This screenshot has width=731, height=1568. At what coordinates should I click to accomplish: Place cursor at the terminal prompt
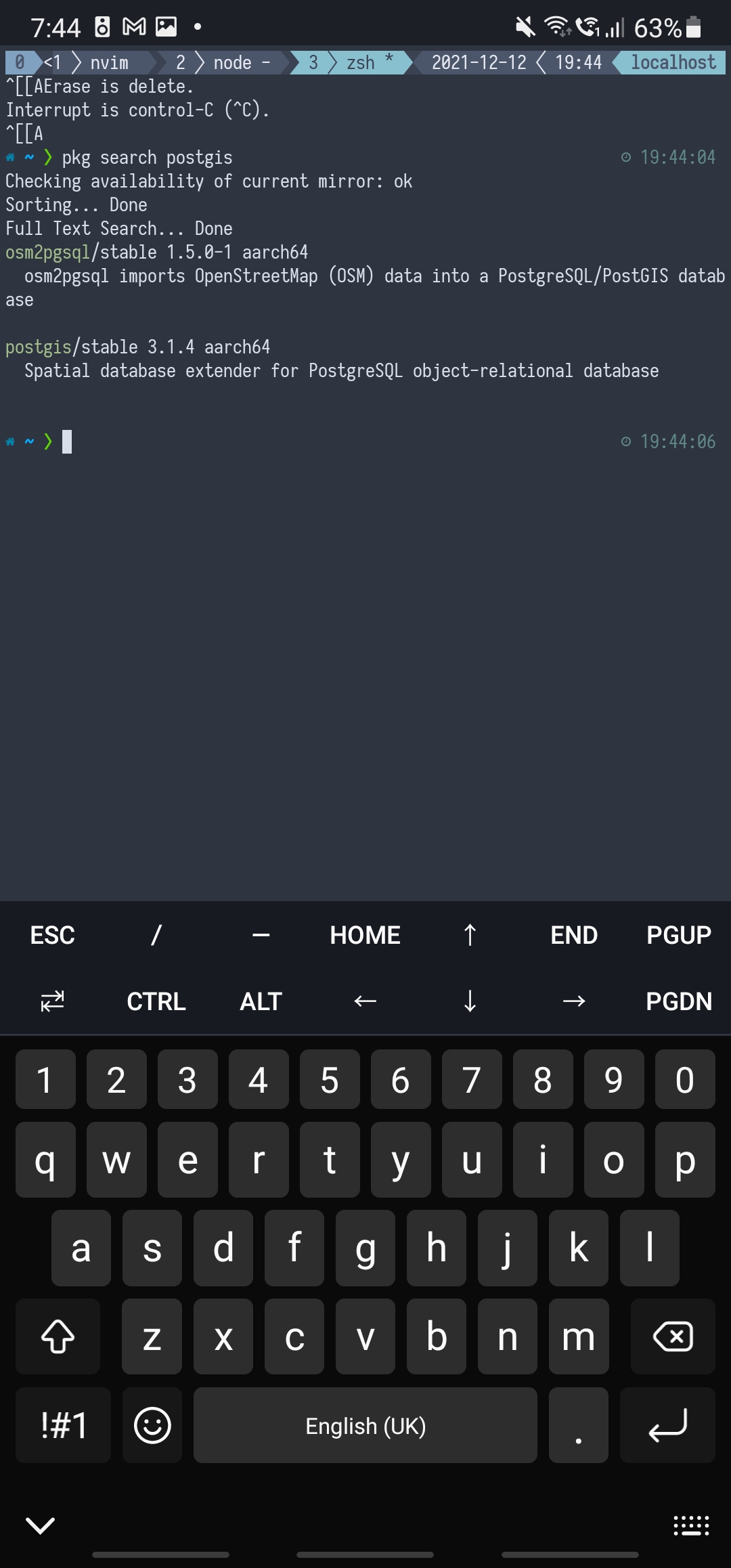[66, 441]
